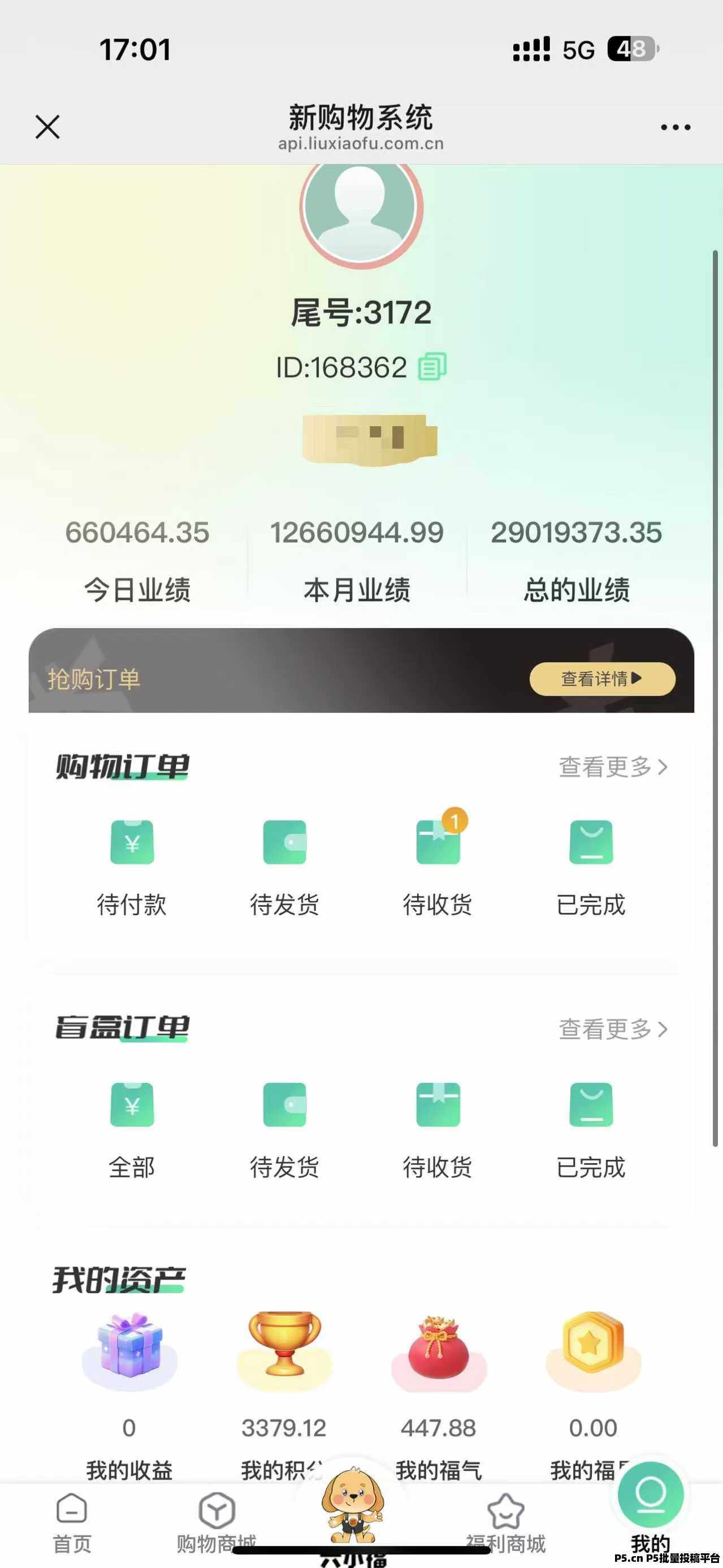723x1568 pixels.
Task: Switch to the 首页 tab
Action: (72, 1522)
